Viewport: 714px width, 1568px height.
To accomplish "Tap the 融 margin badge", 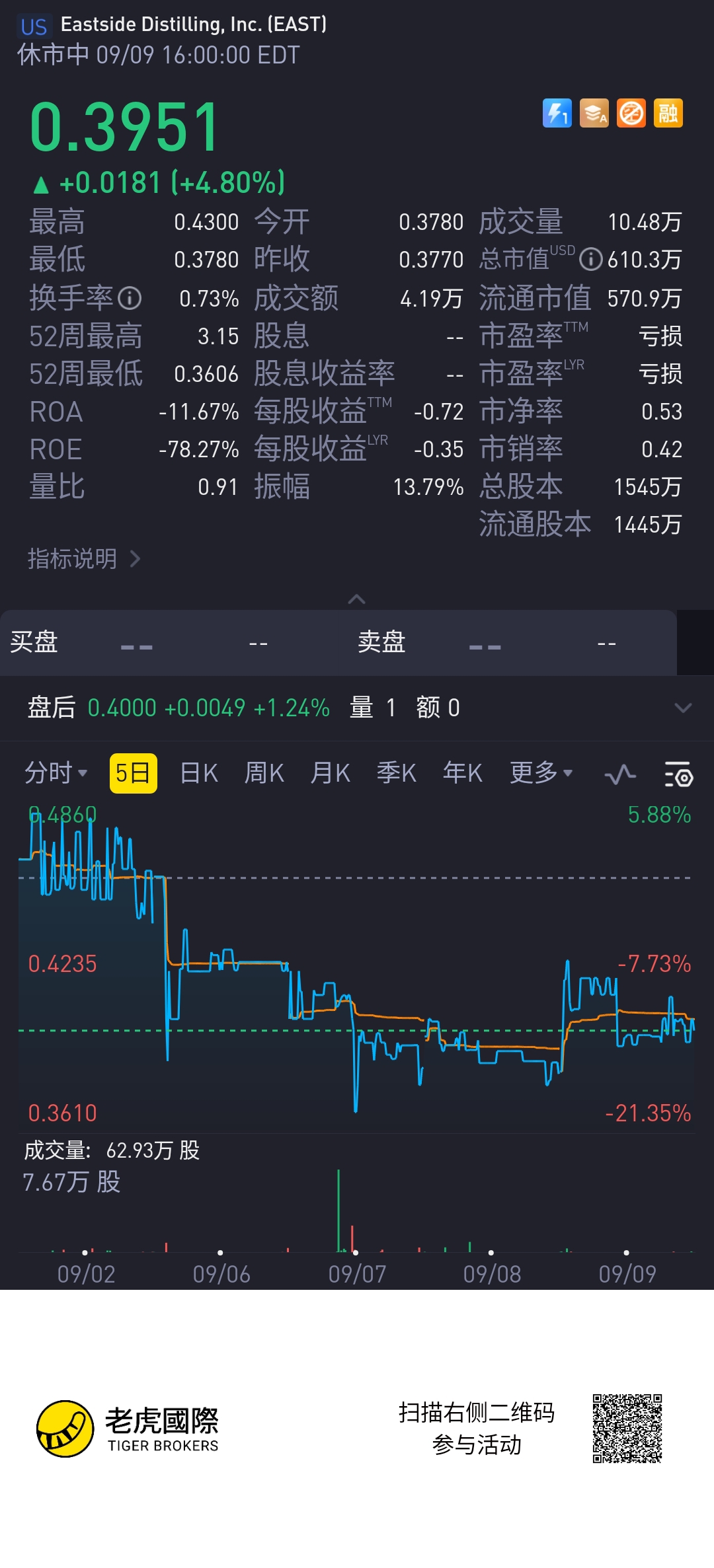I will tap(668, 113).
